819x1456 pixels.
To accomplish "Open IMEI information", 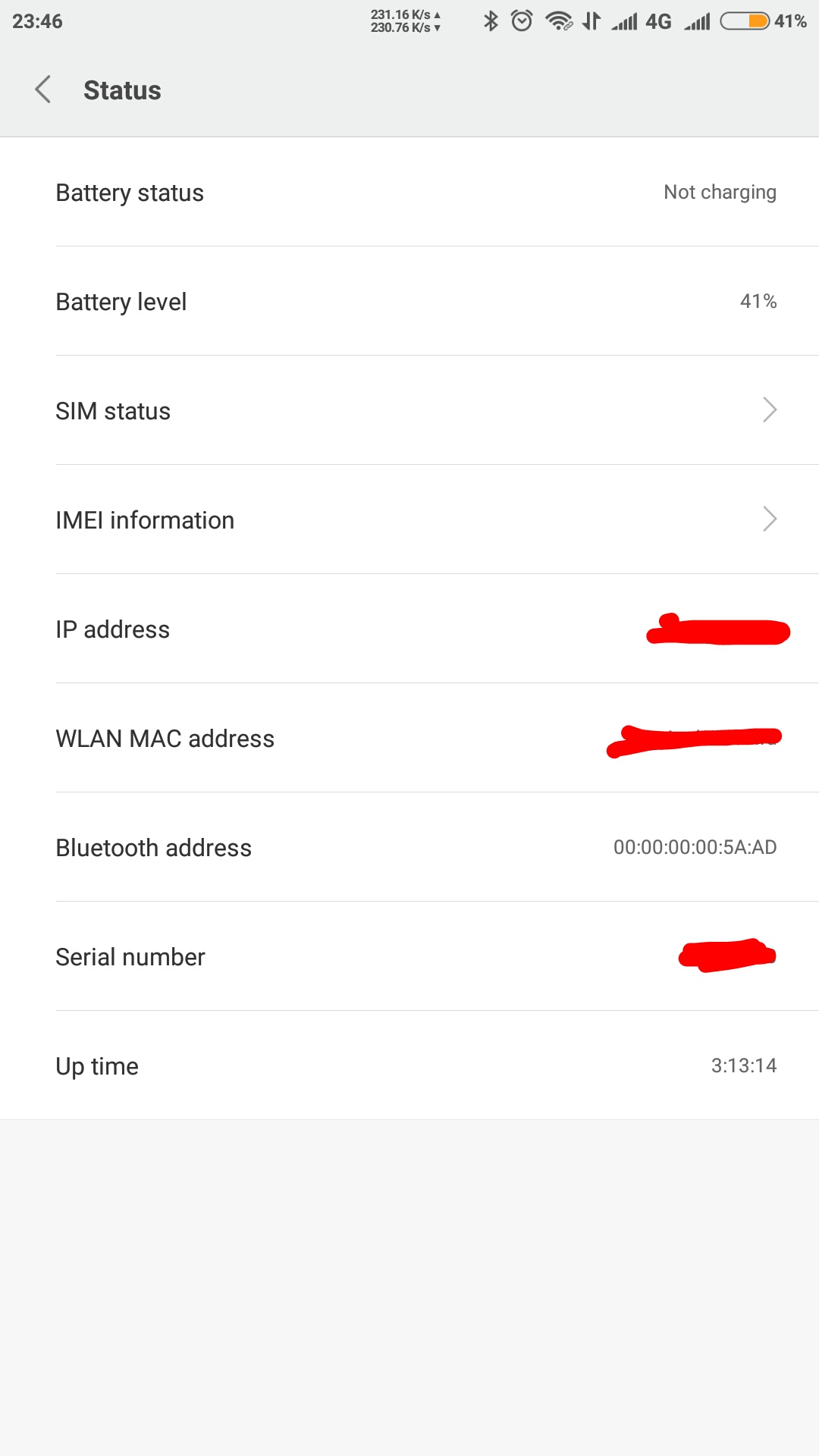I will point(409,519).
